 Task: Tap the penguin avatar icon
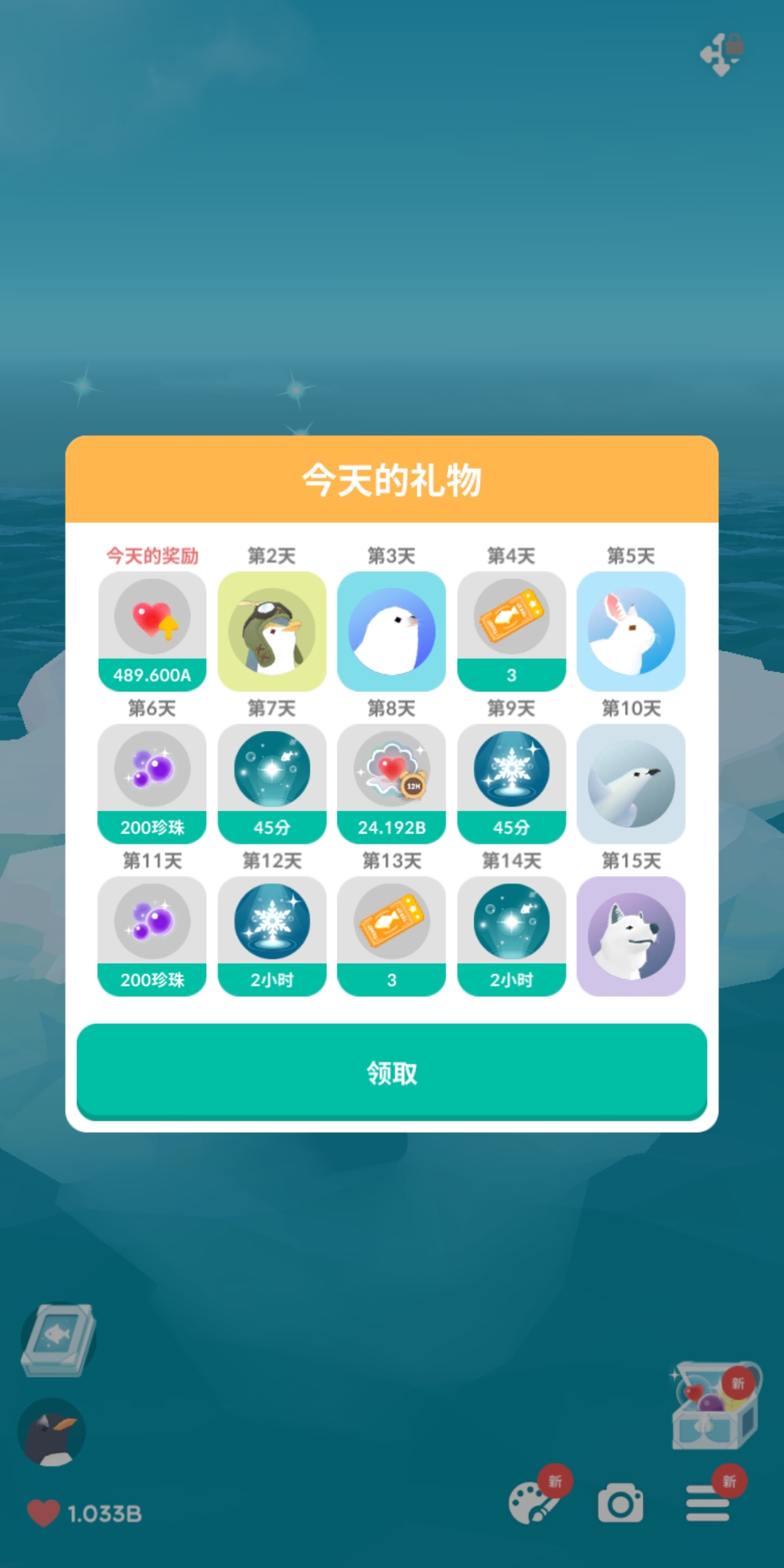click(x=52, y=1432)
